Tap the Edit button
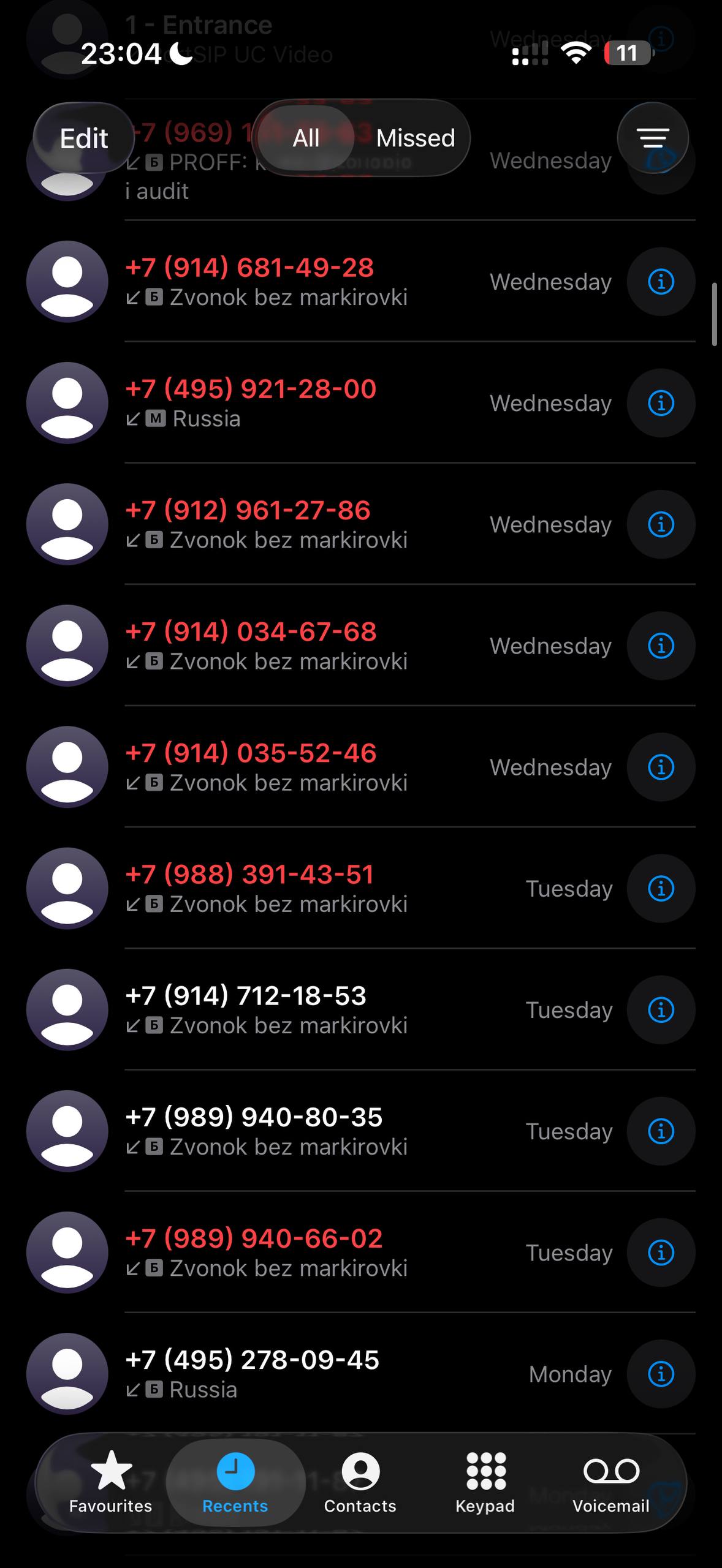Screen dimensions: 722x1568 coord(84,138)
